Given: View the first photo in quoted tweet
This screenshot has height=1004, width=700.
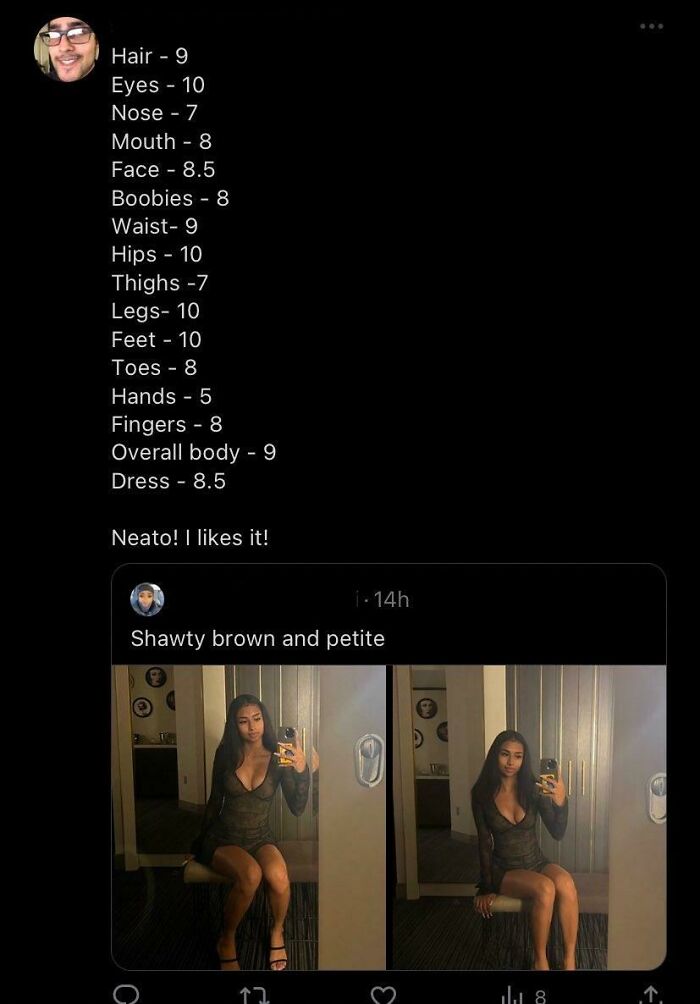Looking at the screenshot, I should click(249, 817).
